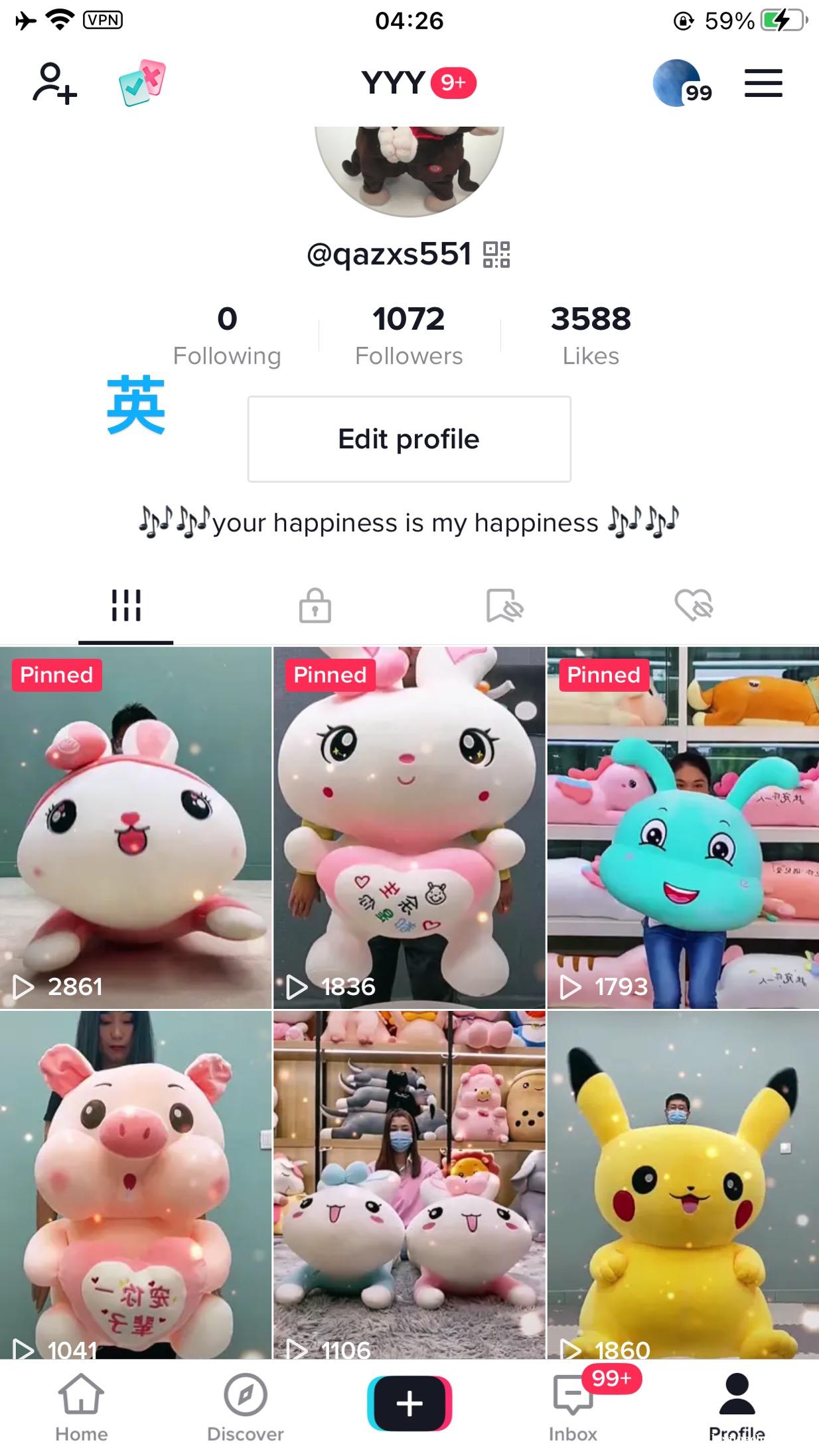The image size is (819, 1456).
Task: View the 1072 Followers list
Action: click(409, 335)
